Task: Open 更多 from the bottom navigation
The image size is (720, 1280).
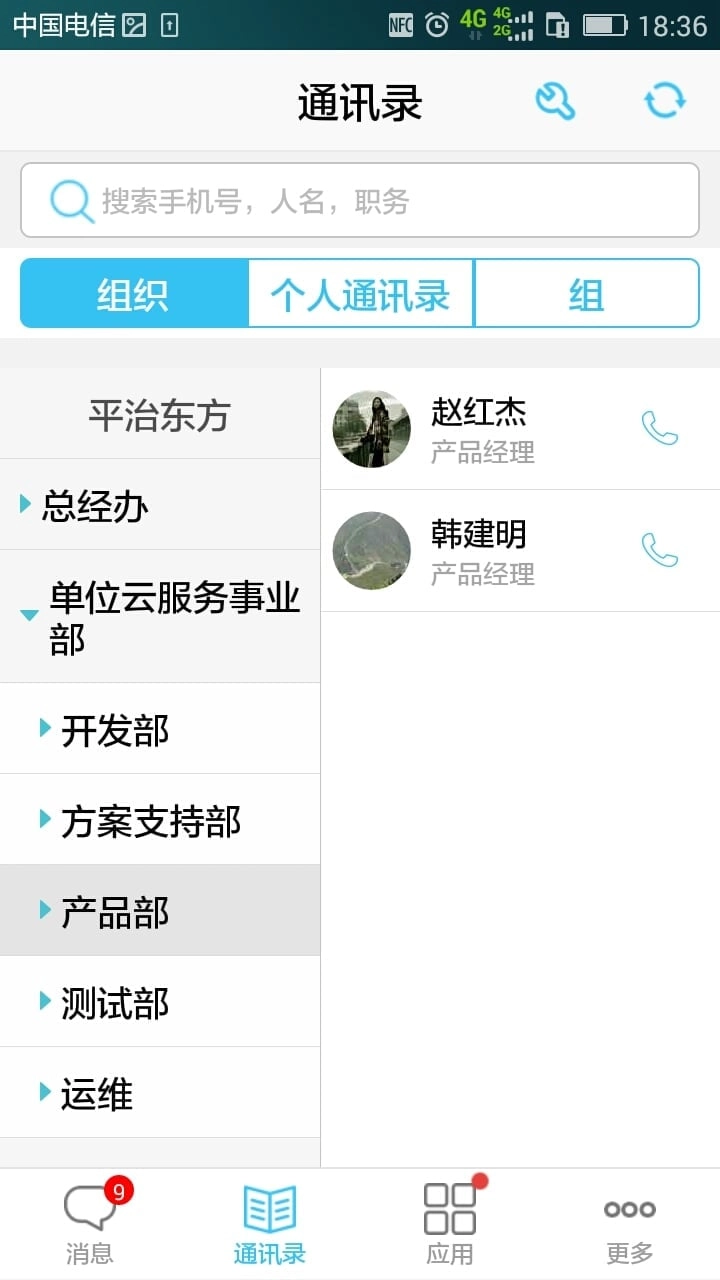Action: (x=628, y=1220)
